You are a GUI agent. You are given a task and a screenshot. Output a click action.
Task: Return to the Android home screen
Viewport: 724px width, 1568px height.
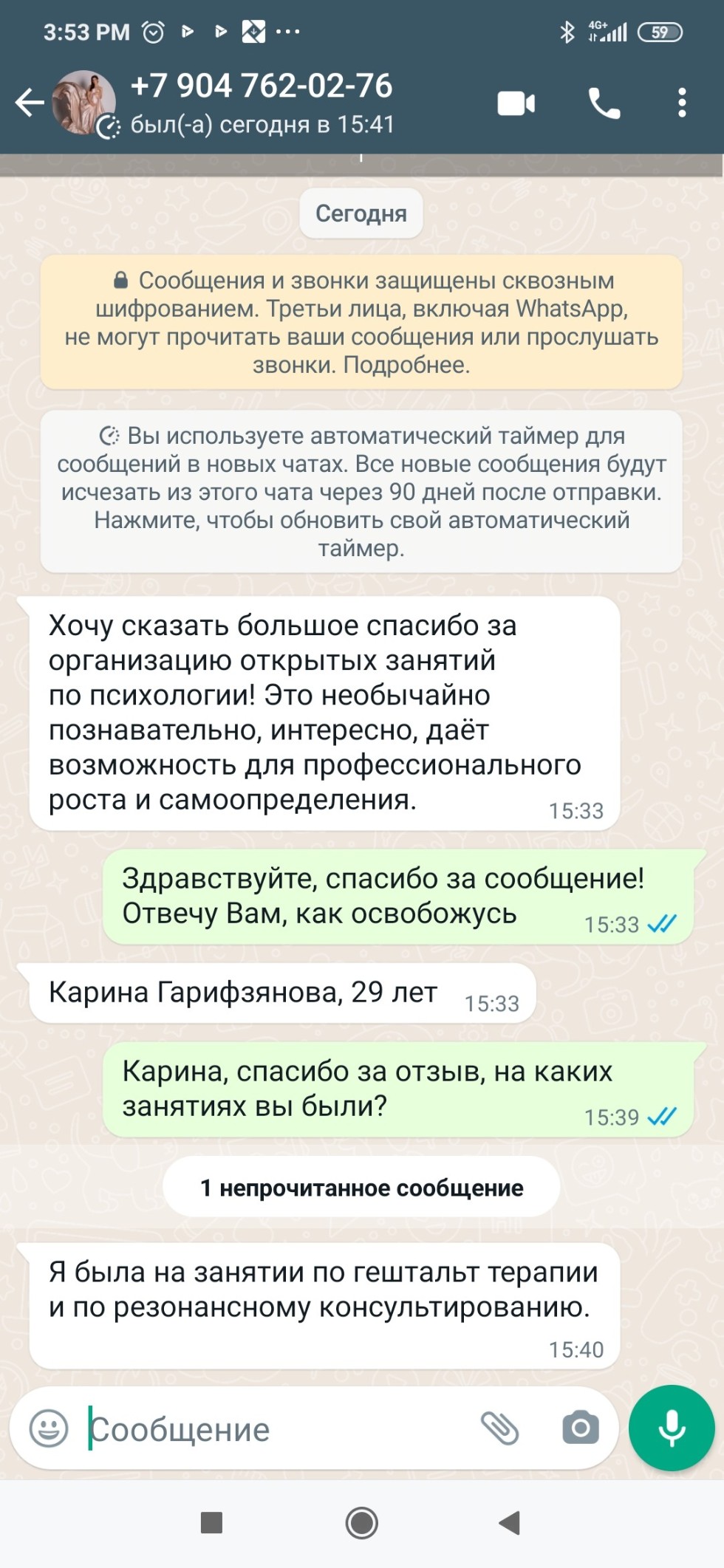pyautogui.click(x=361, y=1523)
